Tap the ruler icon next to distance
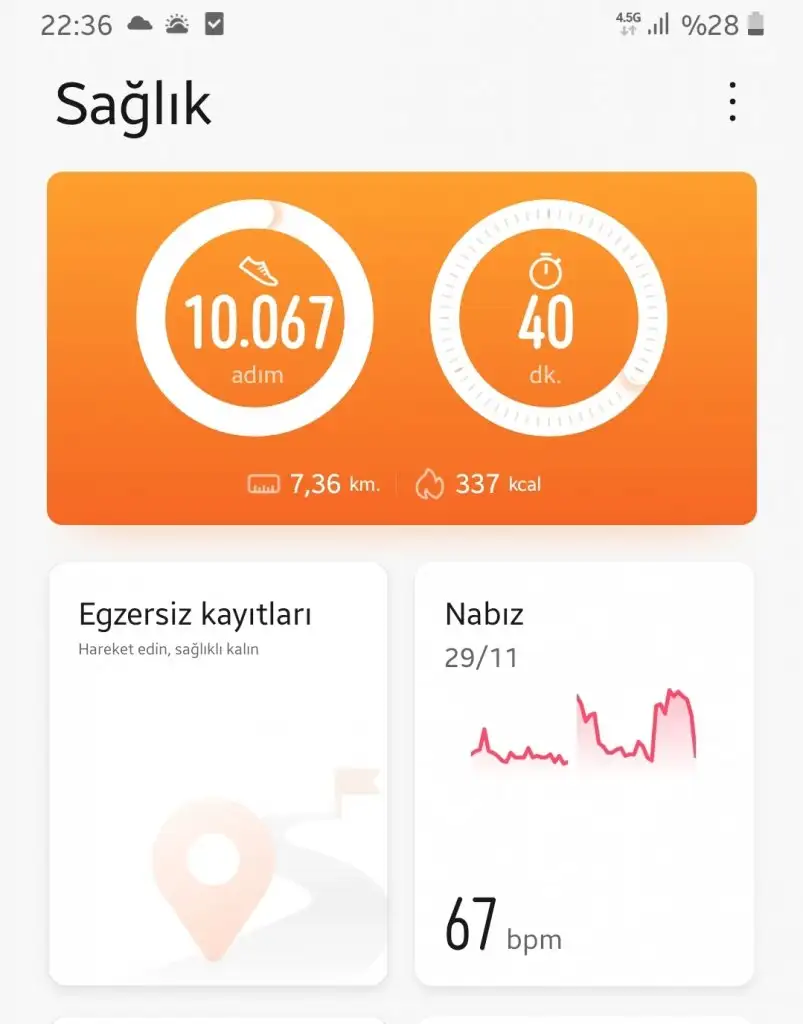 point(263,484)
